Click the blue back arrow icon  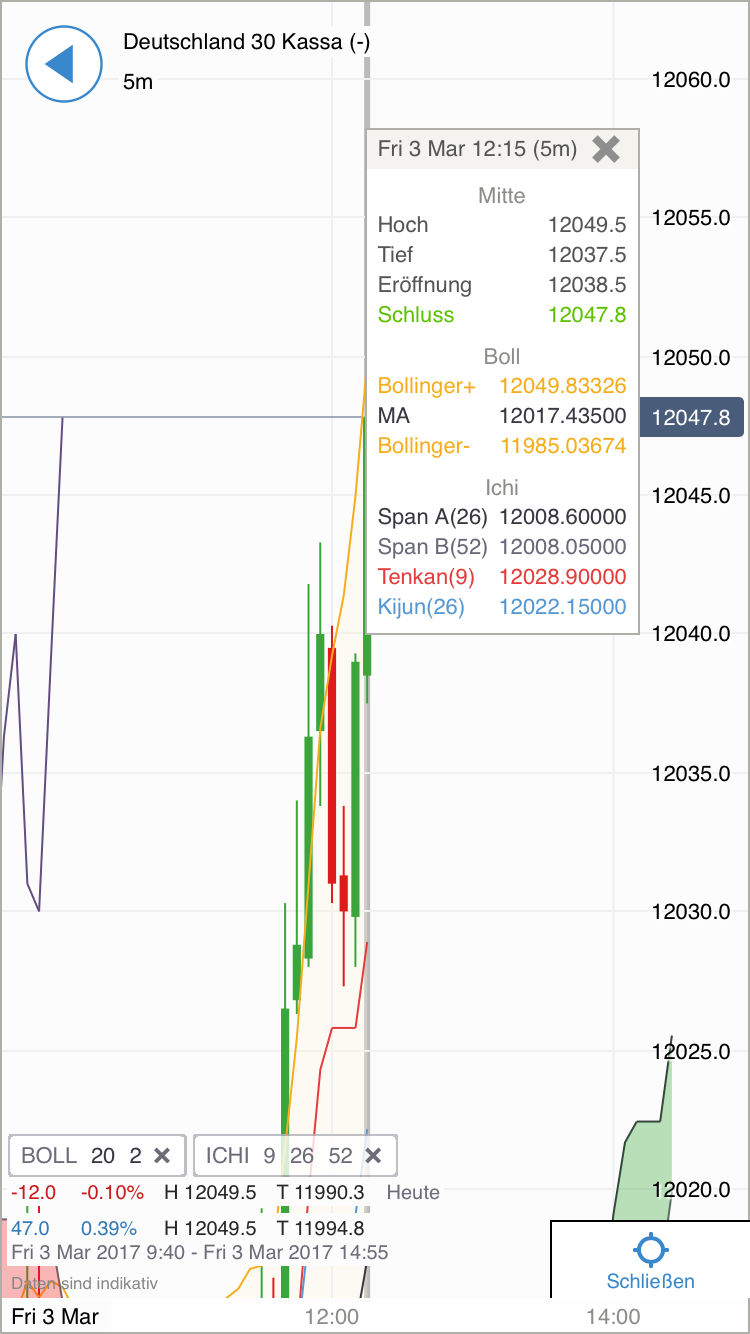click(x=63, y=64)
